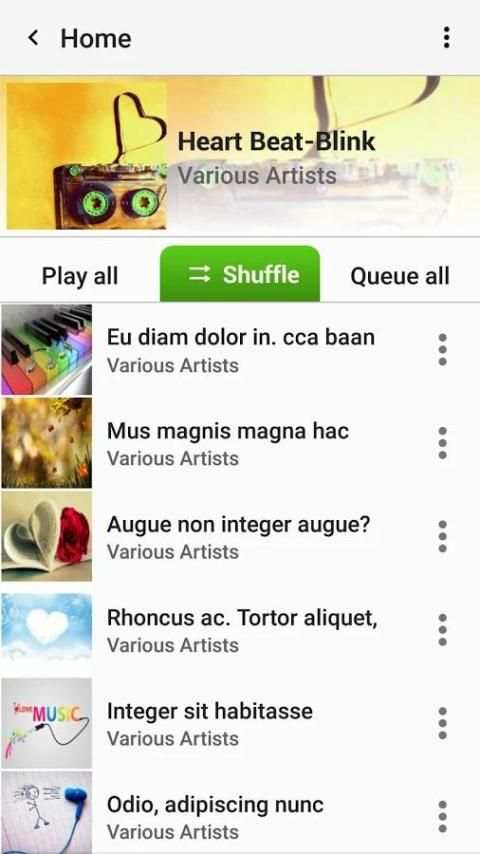
Task: Play Odio, adipiscing nunc
Action: [x=240, y=813]
